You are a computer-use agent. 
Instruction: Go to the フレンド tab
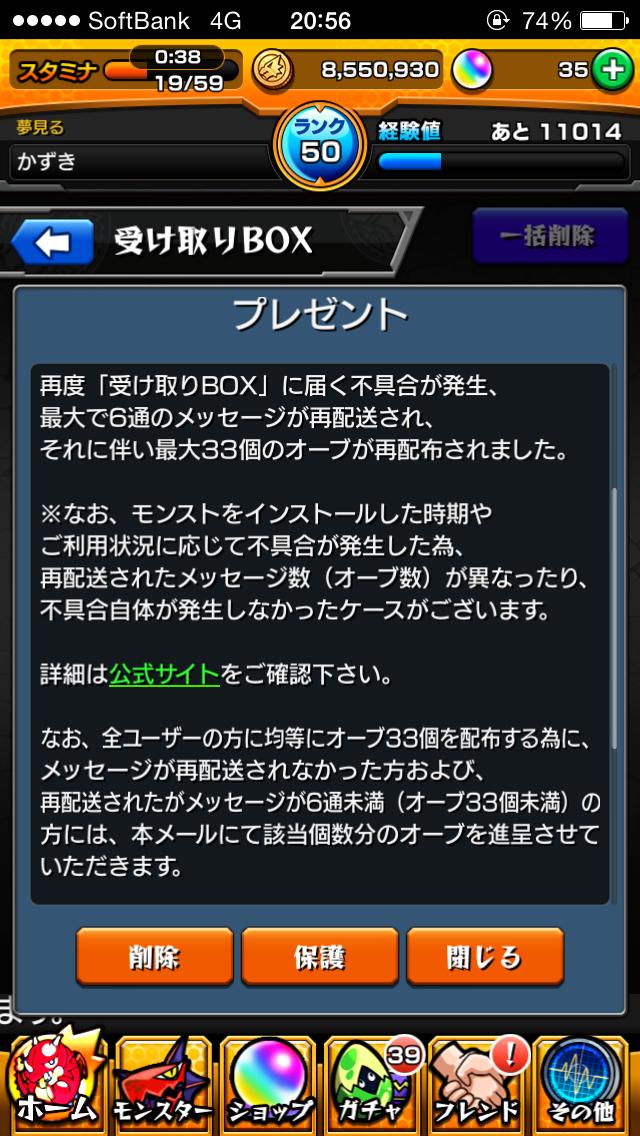click(x=478, y=1085)
